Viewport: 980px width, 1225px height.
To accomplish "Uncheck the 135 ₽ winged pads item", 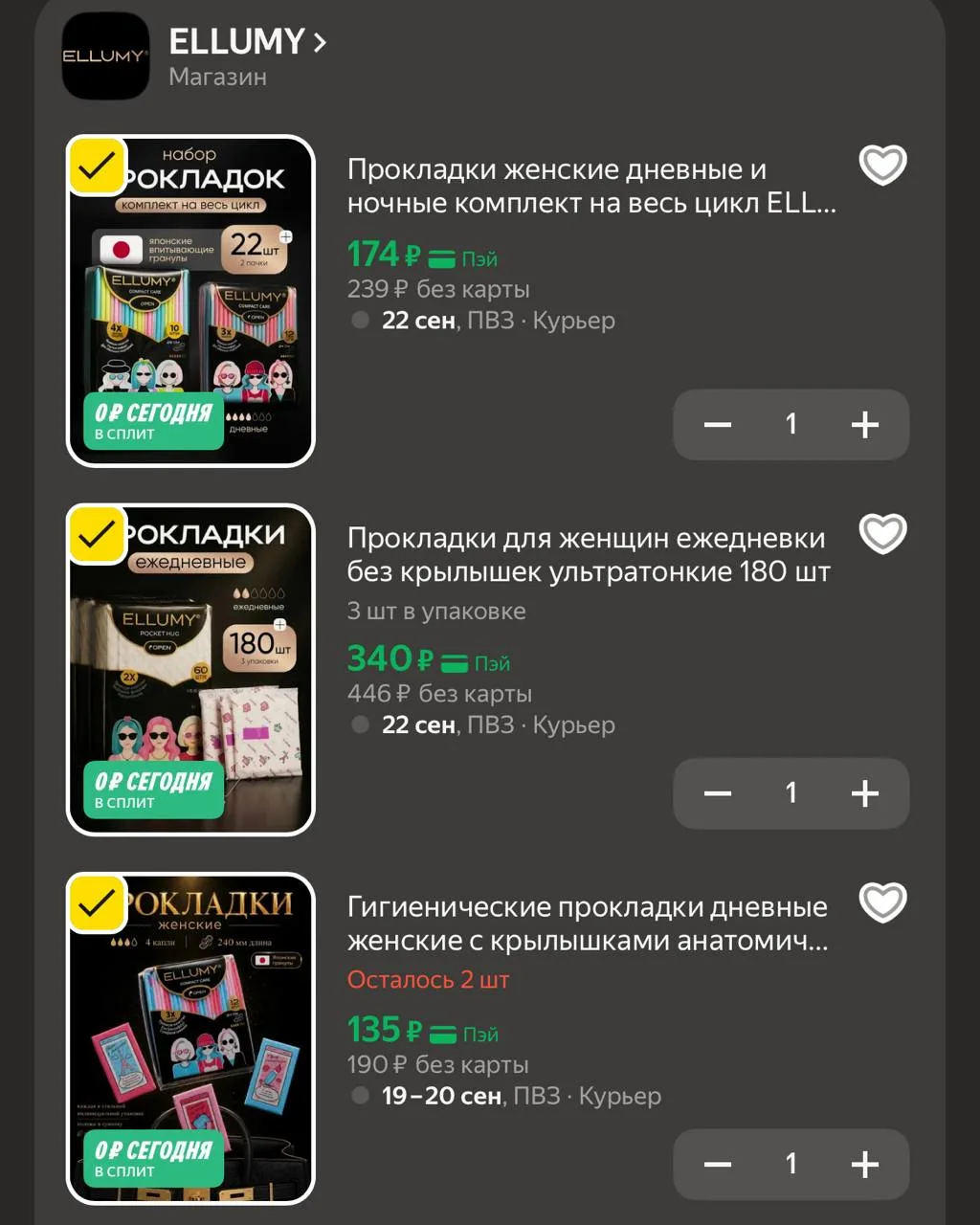I will tap(97, 903).
